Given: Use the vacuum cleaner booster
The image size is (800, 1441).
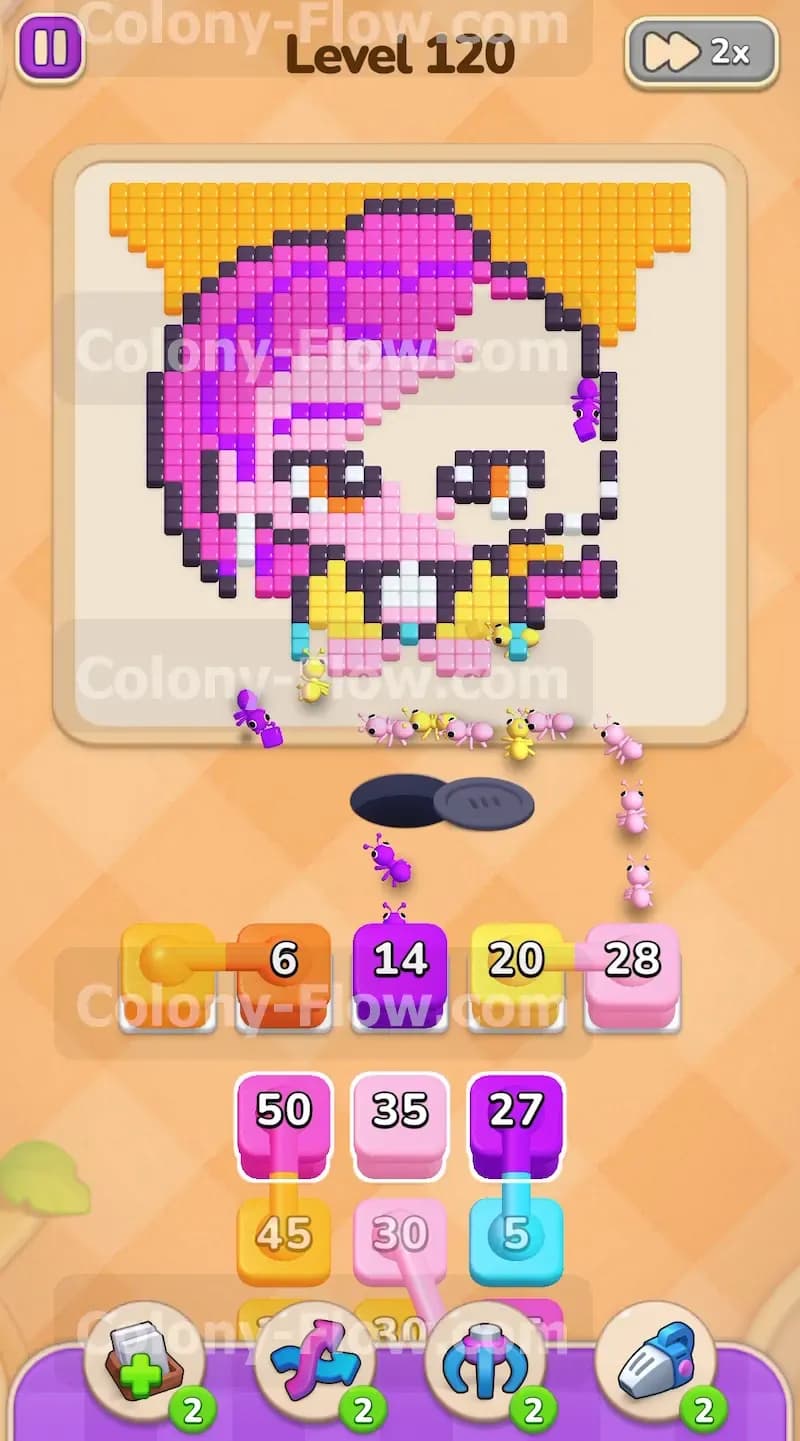Looking at the screenshot, I should coord(656,1362).
